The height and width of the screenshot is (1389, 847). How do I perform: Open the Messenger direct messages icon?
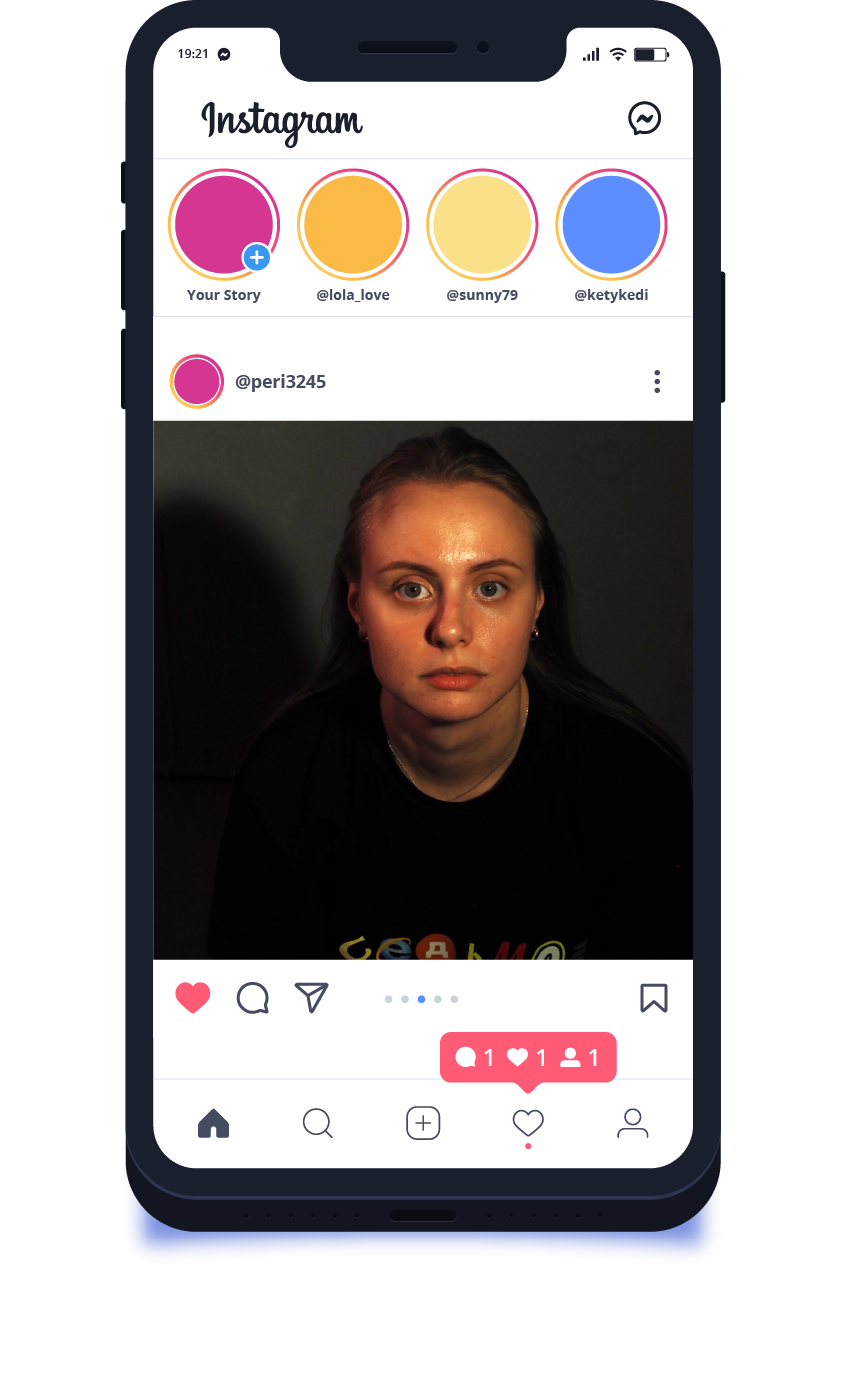click(x=644, y=119)
